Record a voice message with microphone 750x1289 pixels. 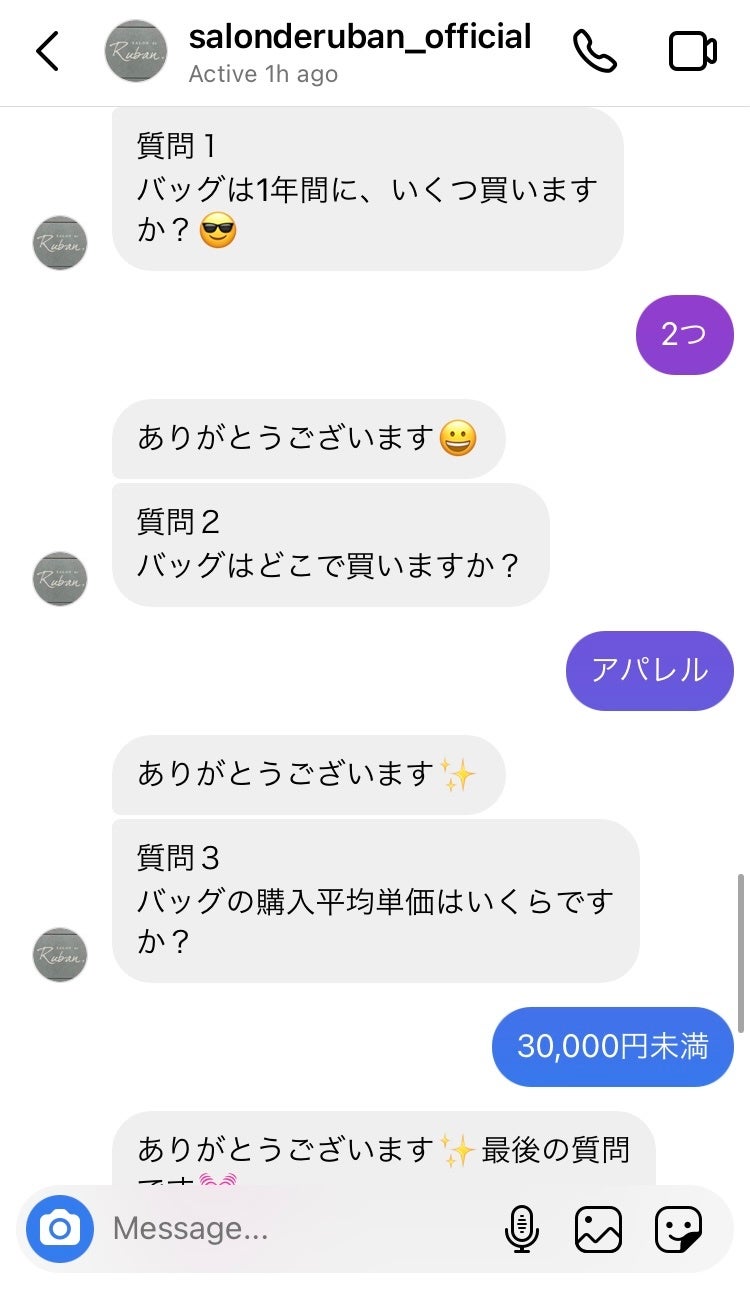[521, 1229]
